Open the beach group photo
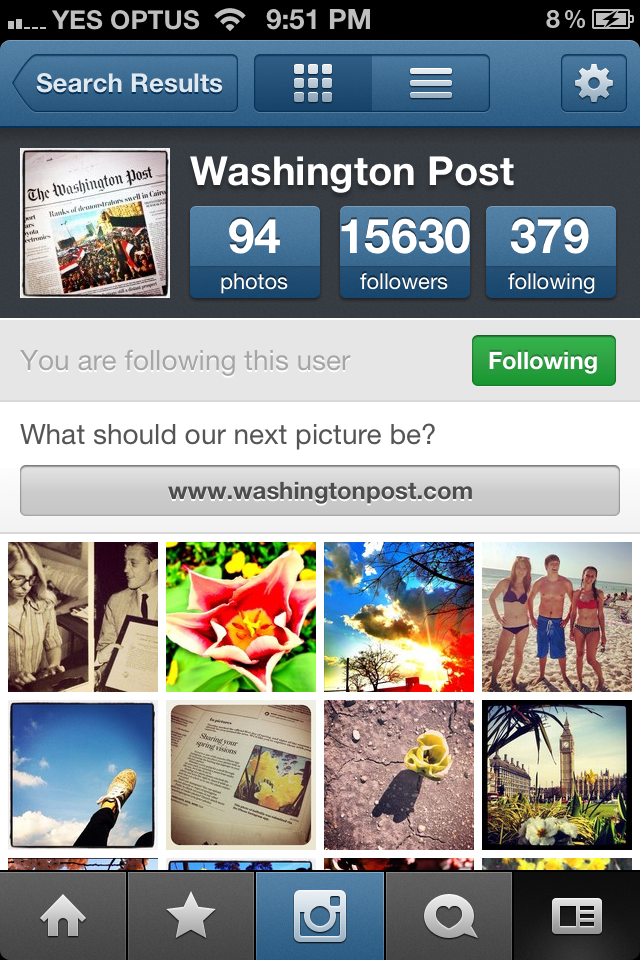This screenshot has width=640, height=960. 557,617
